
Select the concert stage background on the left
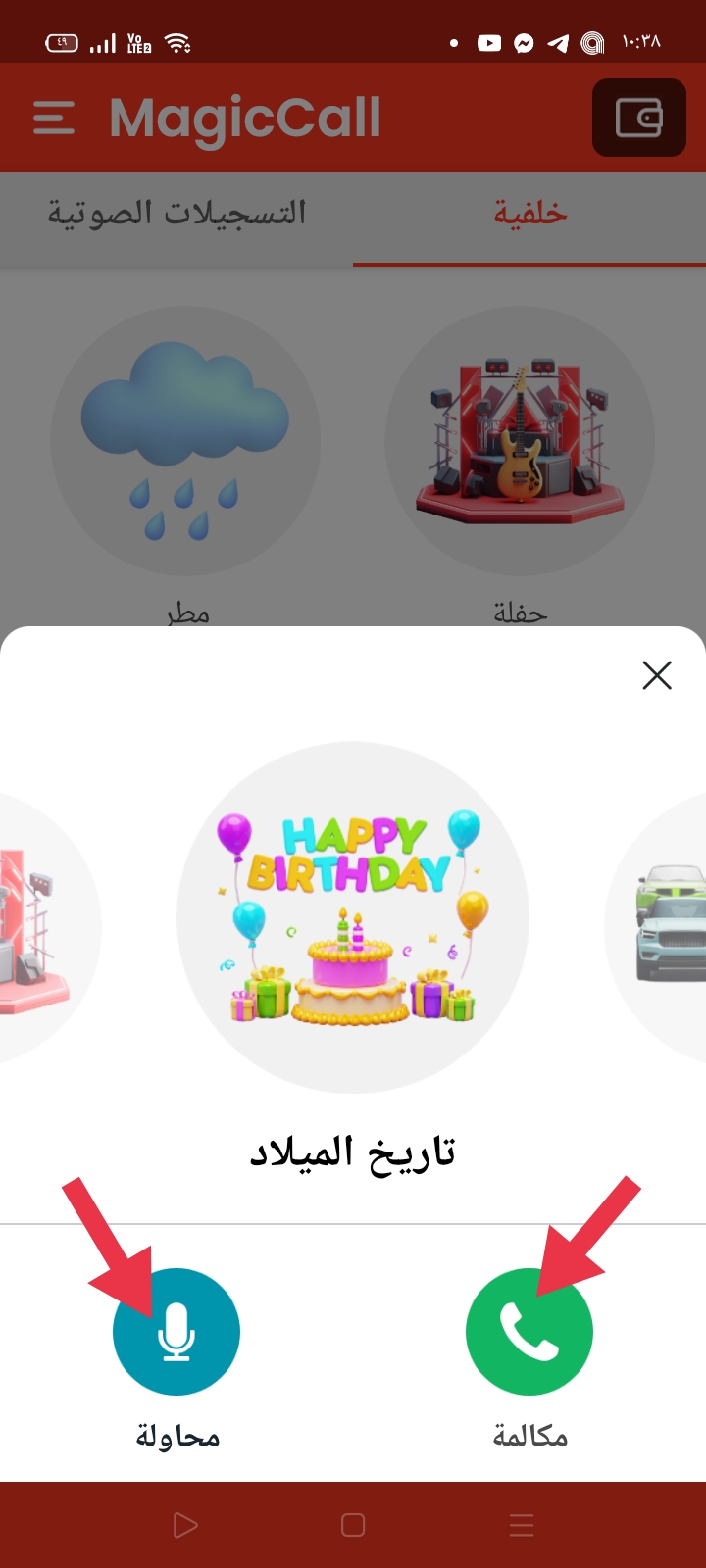[50, 926]
